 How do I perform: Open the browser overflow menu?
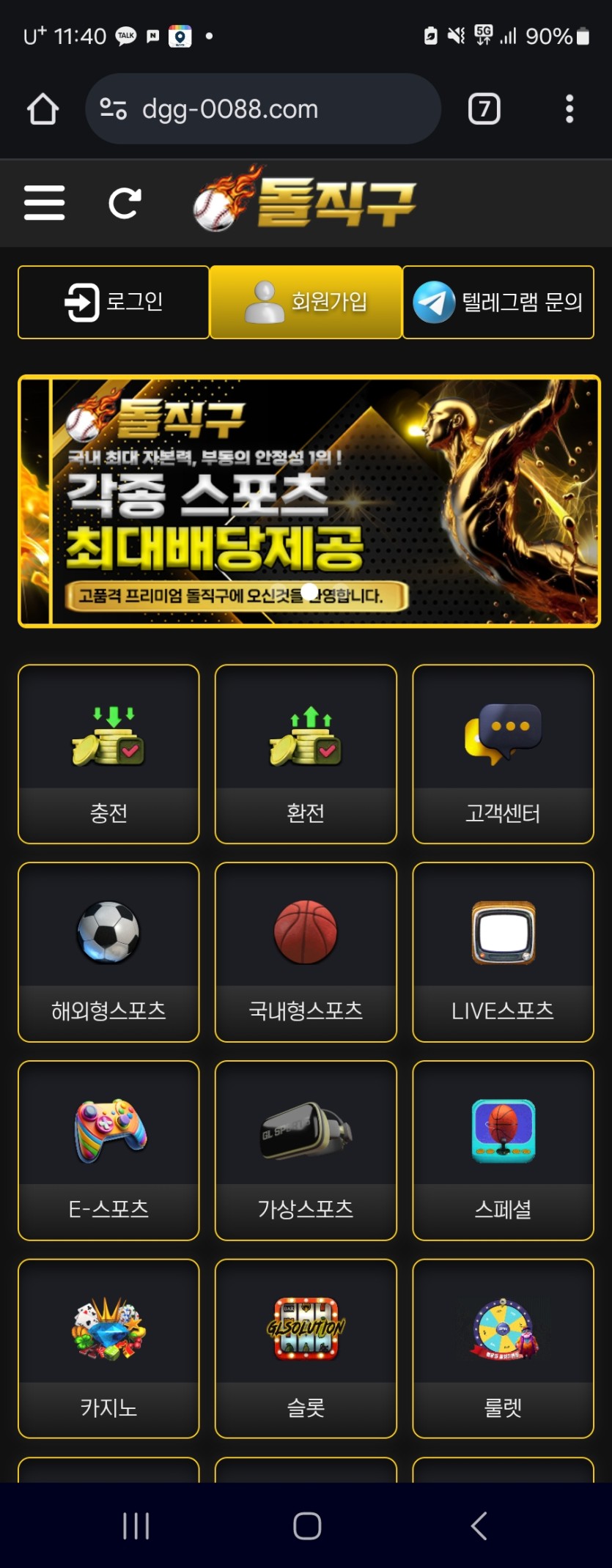tap(569, 109)
